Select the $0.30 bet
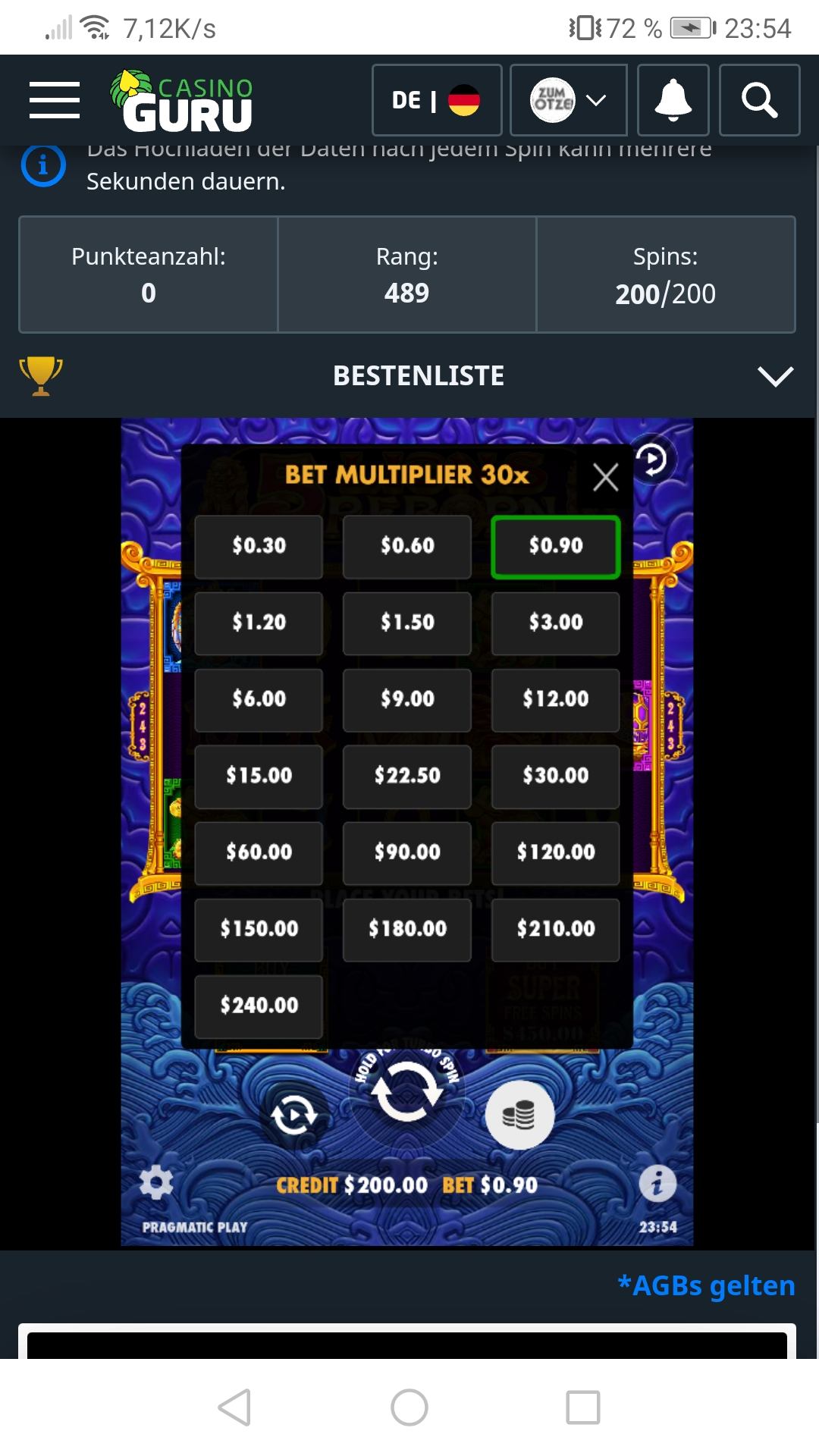Image resolution: width=819 pixels, height=1456 pixels. pyautogui.click(x=259, y=546)
